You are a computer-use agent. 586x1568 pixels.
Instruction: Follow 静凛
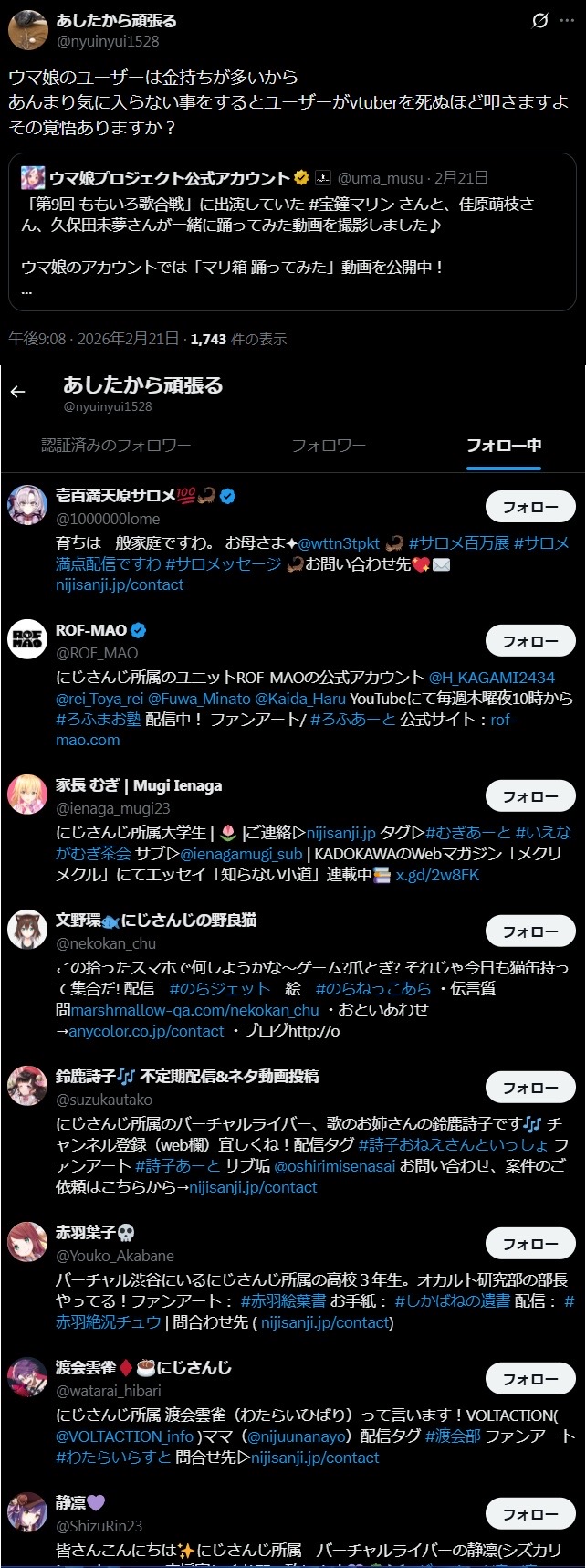click(x=530, y=1514)
